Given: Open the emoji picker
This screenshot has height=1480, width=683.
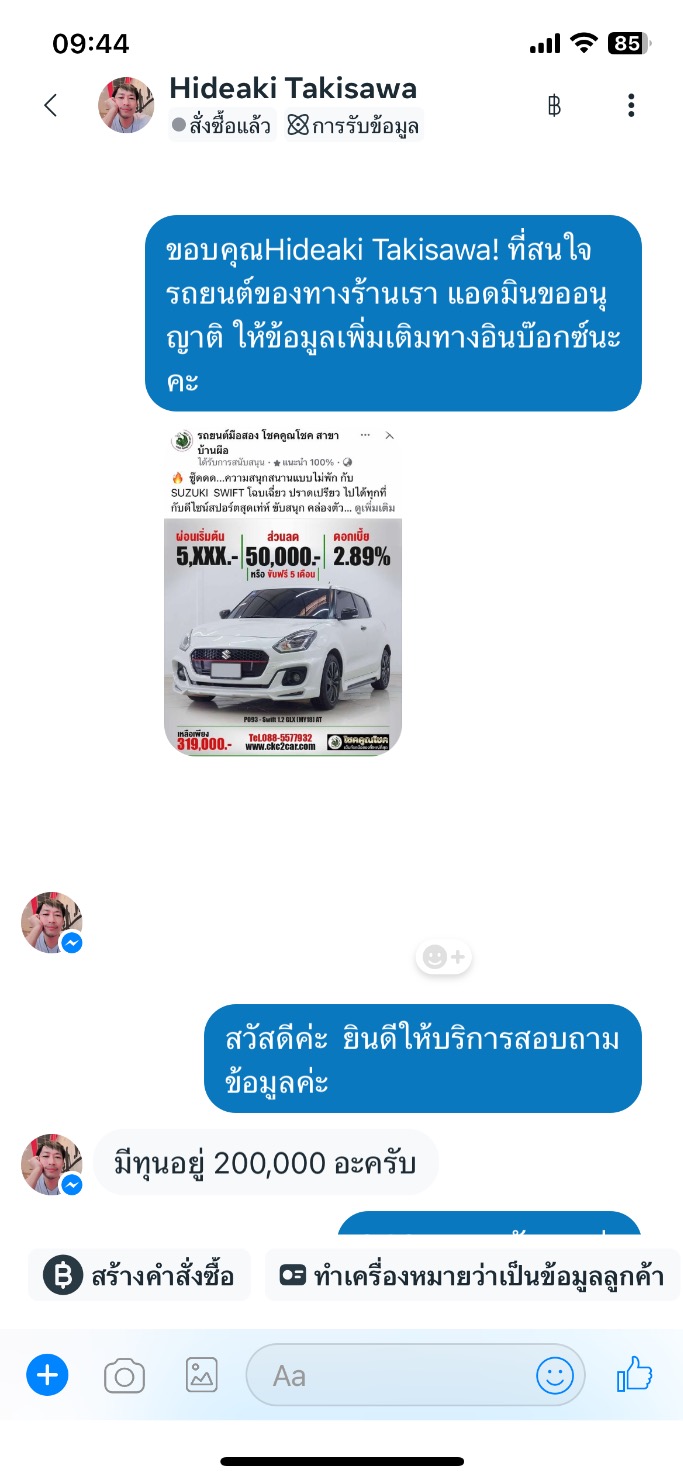Looking at the screenshot, I should [x=555, y=1376].
